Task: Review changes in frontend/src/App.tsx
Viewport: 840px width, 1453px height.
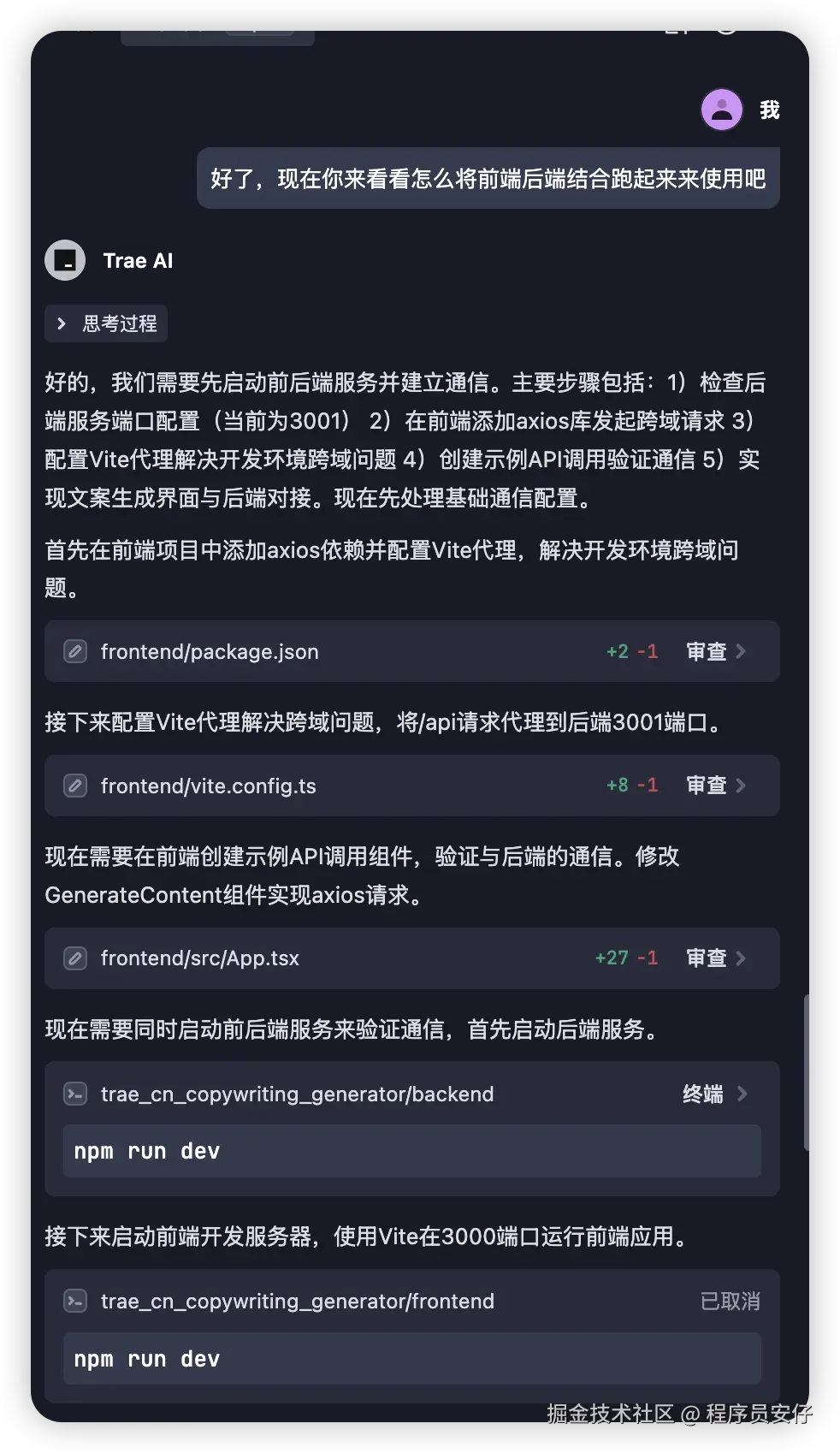Action: tap(716, 958)
